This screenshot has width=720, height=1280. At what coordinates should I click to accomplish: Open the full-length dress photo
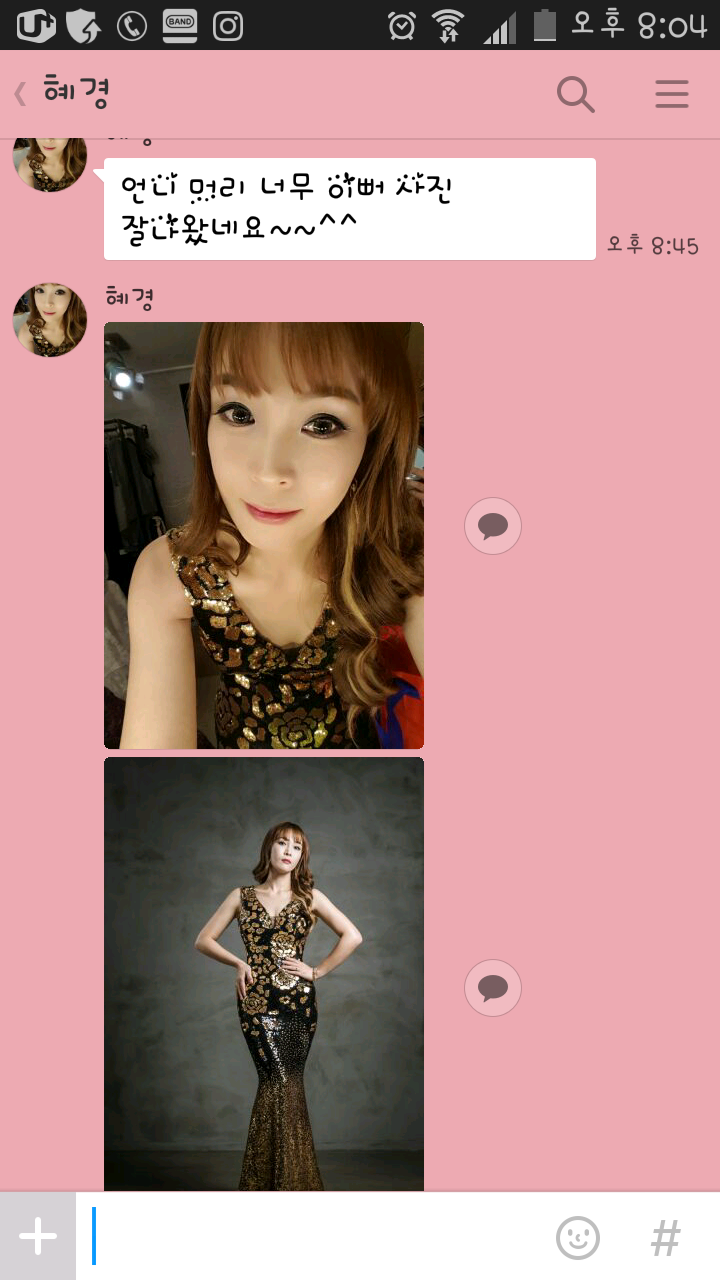coord(264,973)
